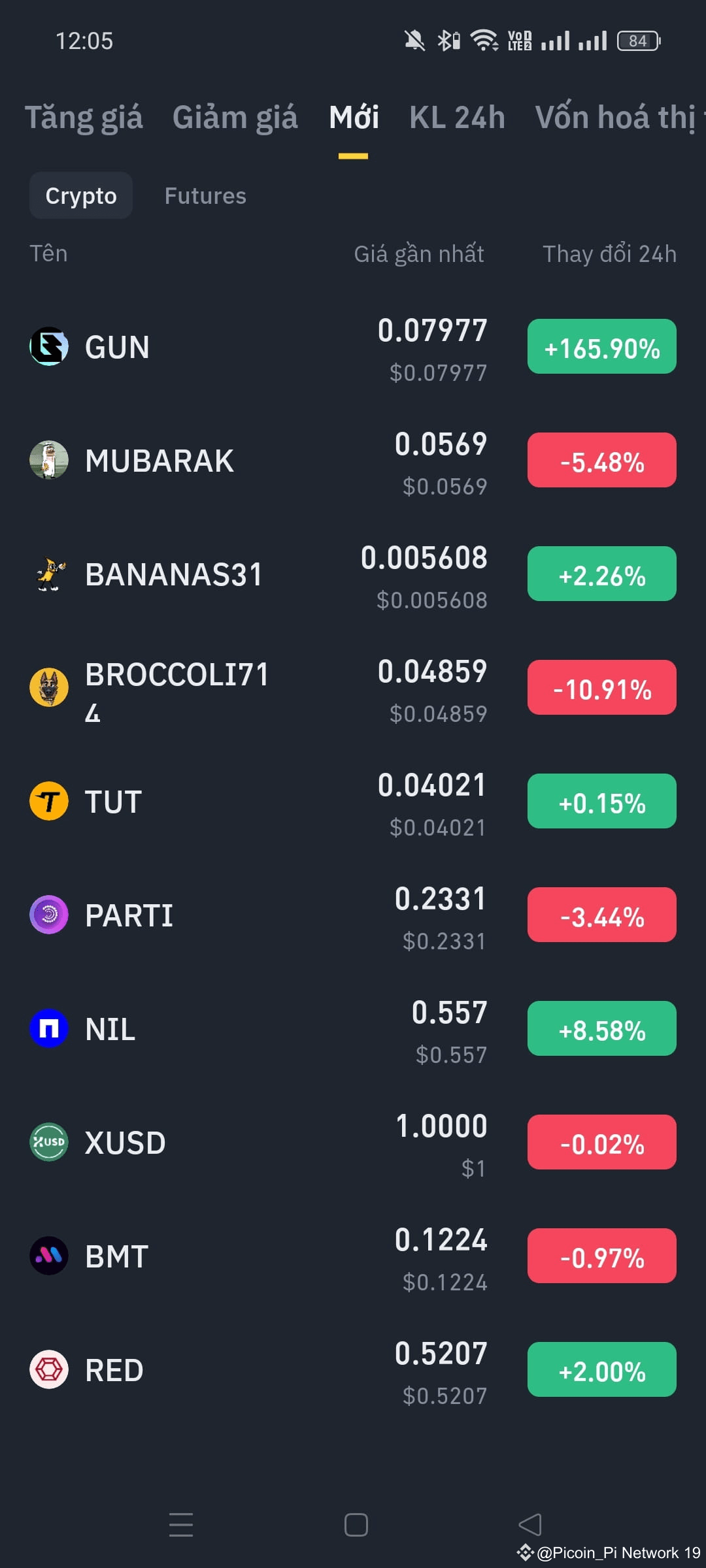
Task: Tap the NIL blue square icon
Action: (x=48, y=1028)
